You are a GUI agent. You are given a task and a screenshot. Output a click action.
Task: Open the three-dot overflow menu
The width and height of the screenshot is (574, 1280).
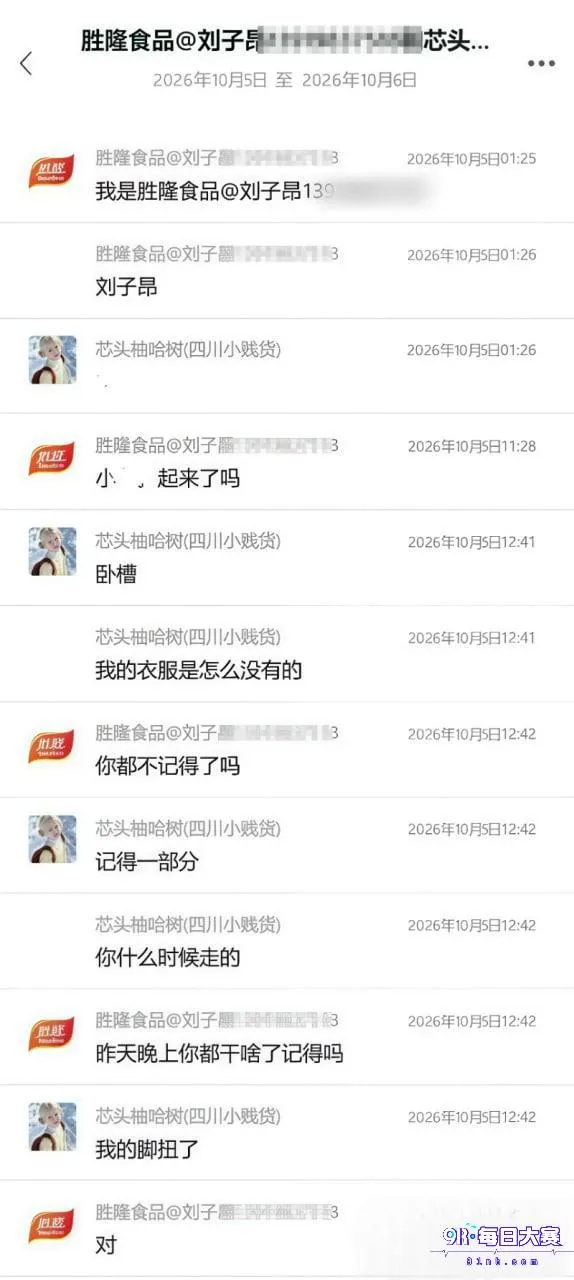[541, 63]
